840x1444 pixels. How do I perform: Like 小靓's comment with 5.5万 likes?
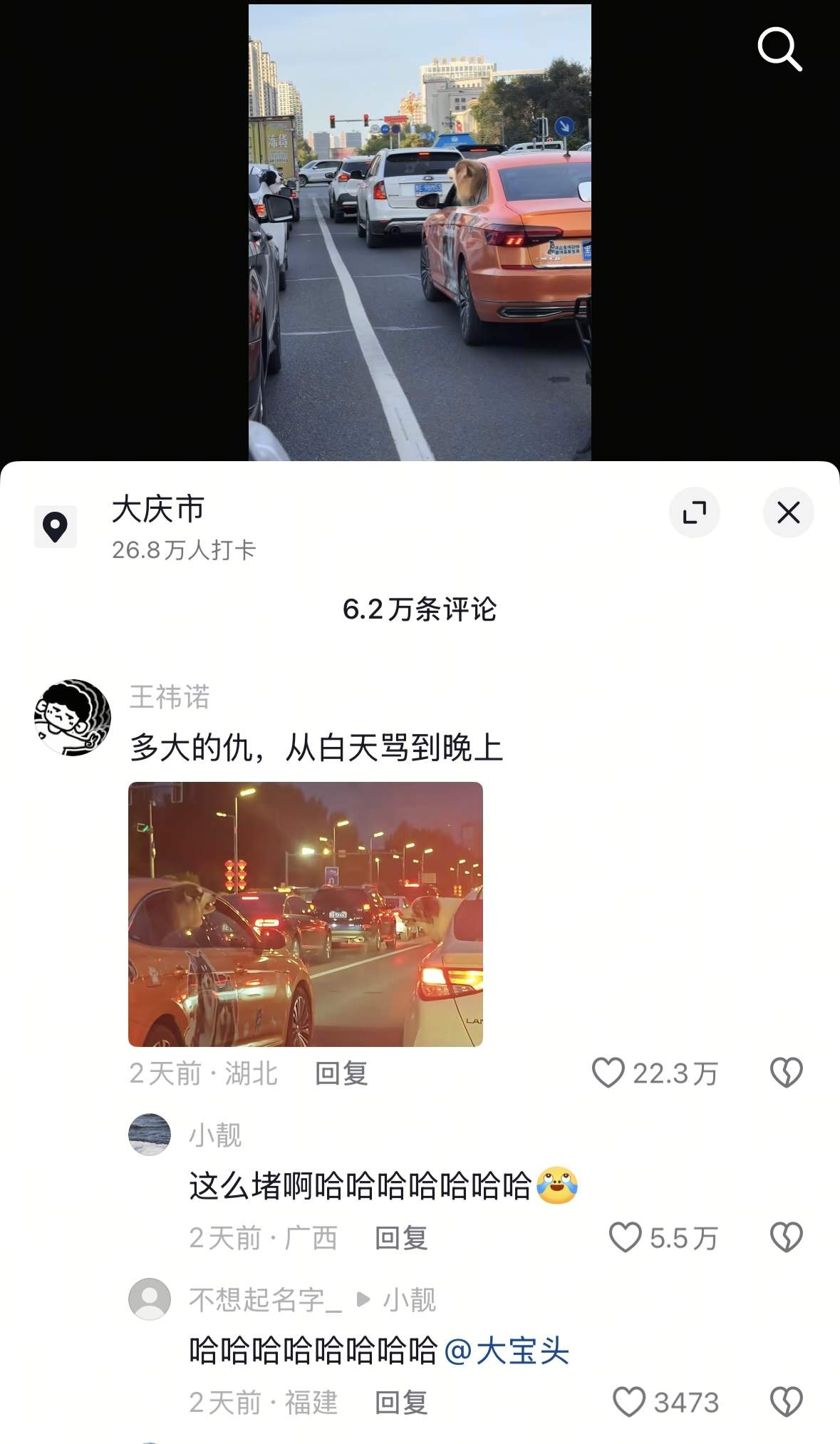[x=626, y=1237]
